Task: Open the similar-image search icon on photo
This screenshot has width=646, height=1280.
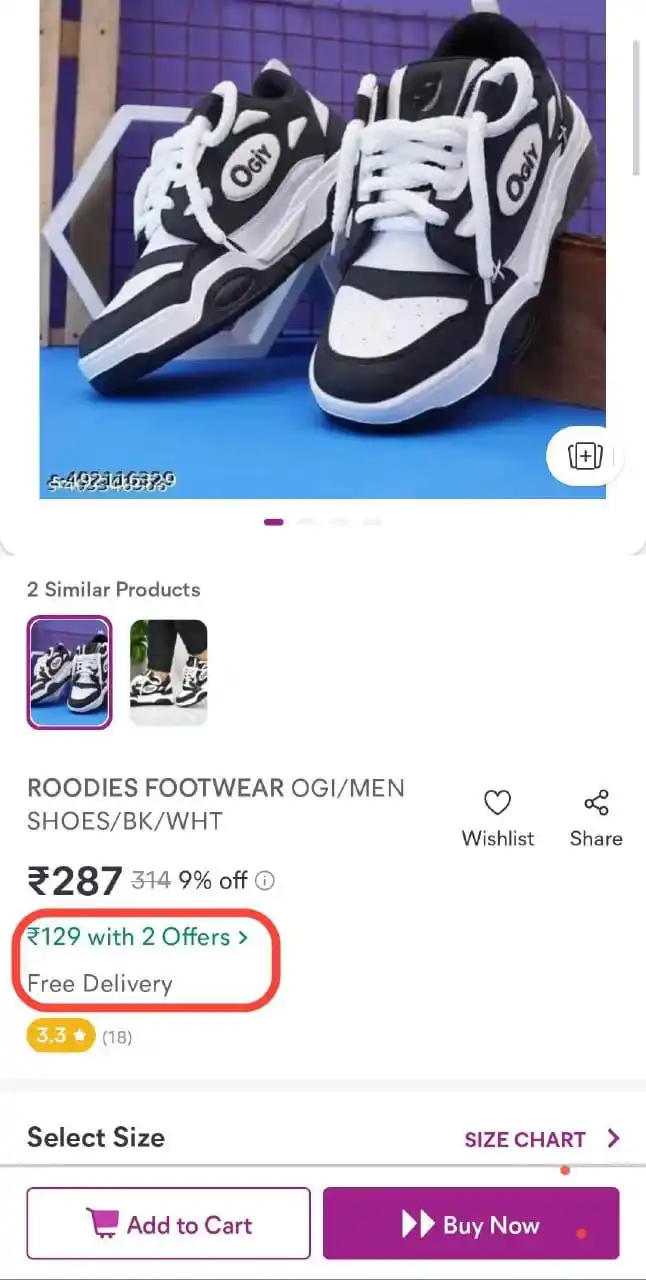Action: pos(584,456)
